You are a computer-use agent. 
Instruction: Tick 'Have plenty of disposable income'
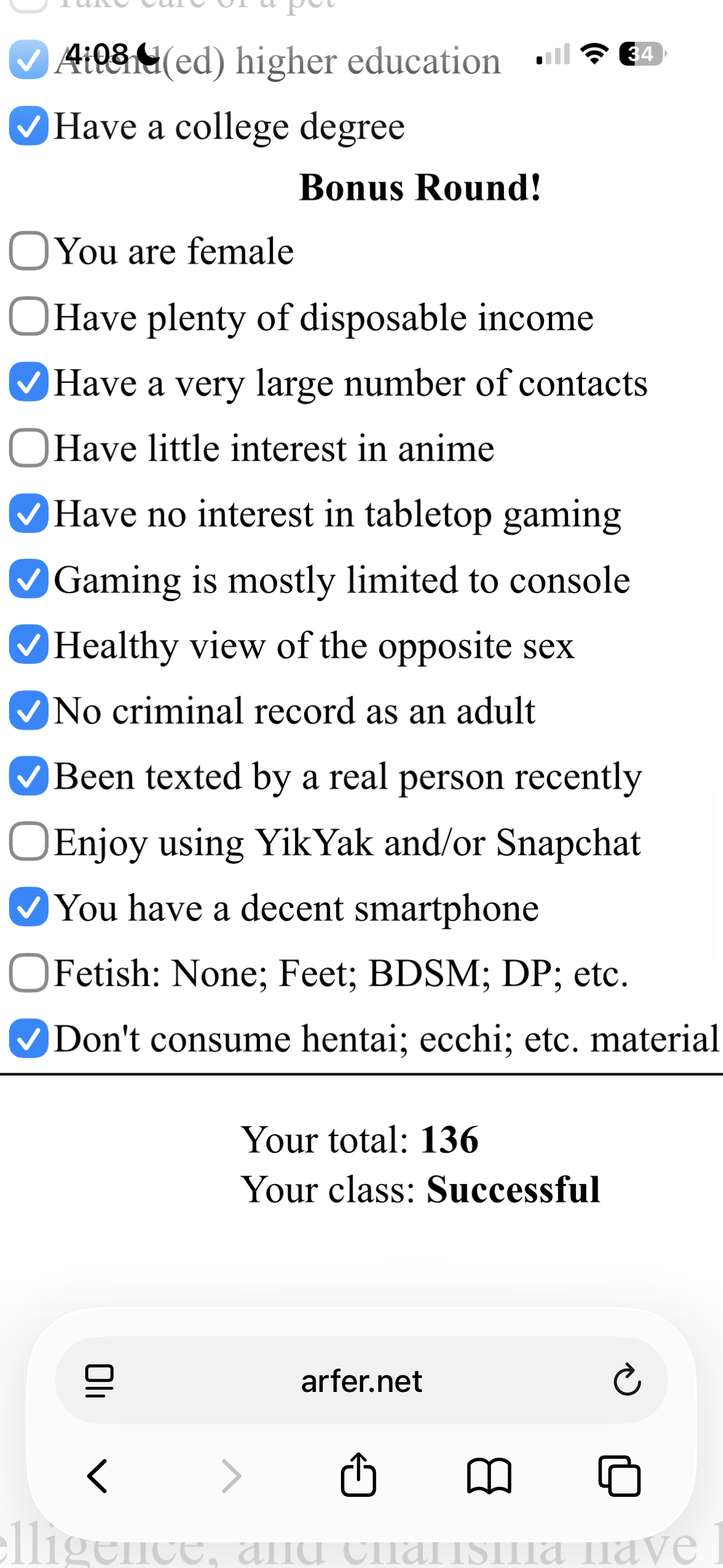coord(28,317)
